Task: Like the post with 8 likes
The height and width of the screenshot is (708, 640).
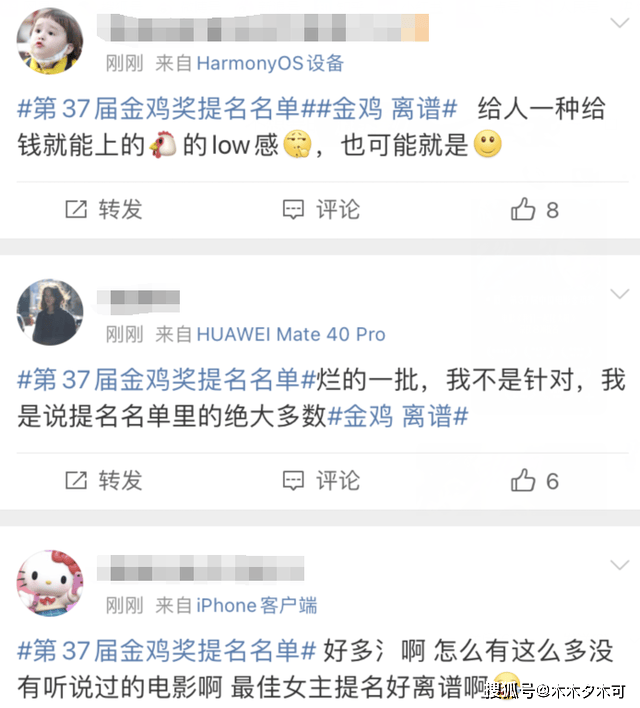Action: click(x=535, y=209)
